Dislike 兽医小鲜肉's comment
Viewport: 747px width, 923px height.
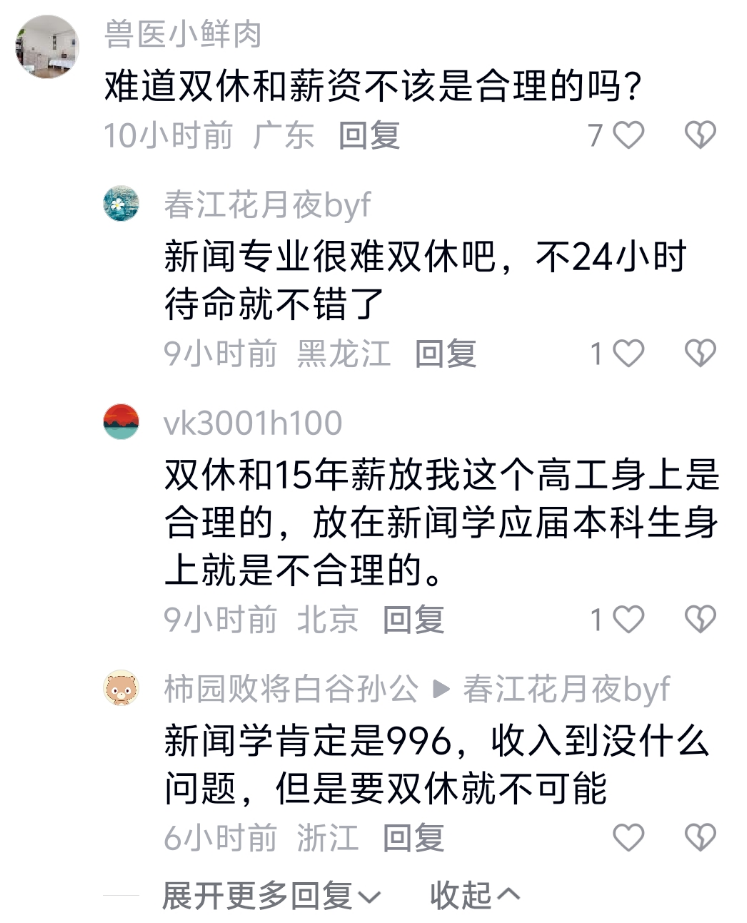coord(700,136)
